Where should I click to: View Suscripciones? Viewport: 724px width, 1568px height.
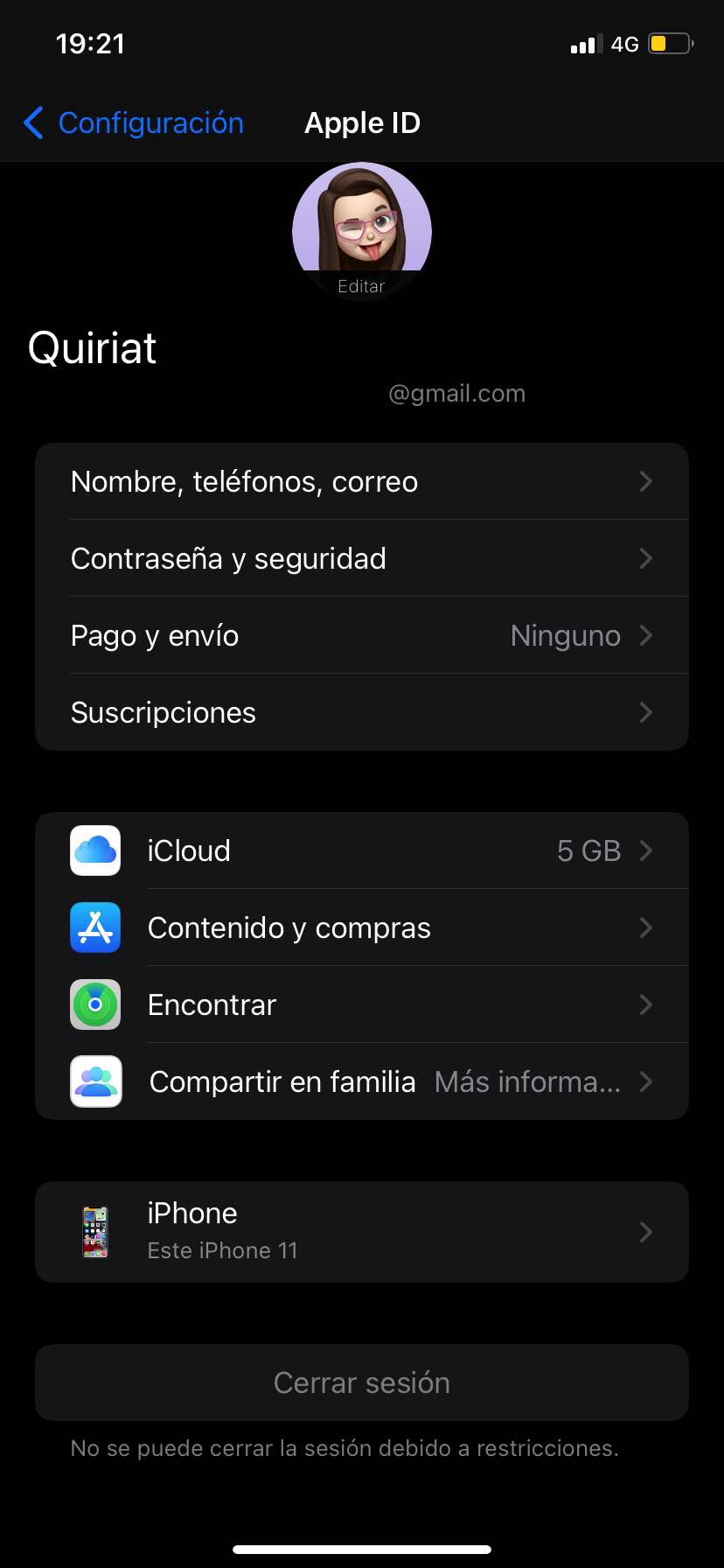click(361, 713)
